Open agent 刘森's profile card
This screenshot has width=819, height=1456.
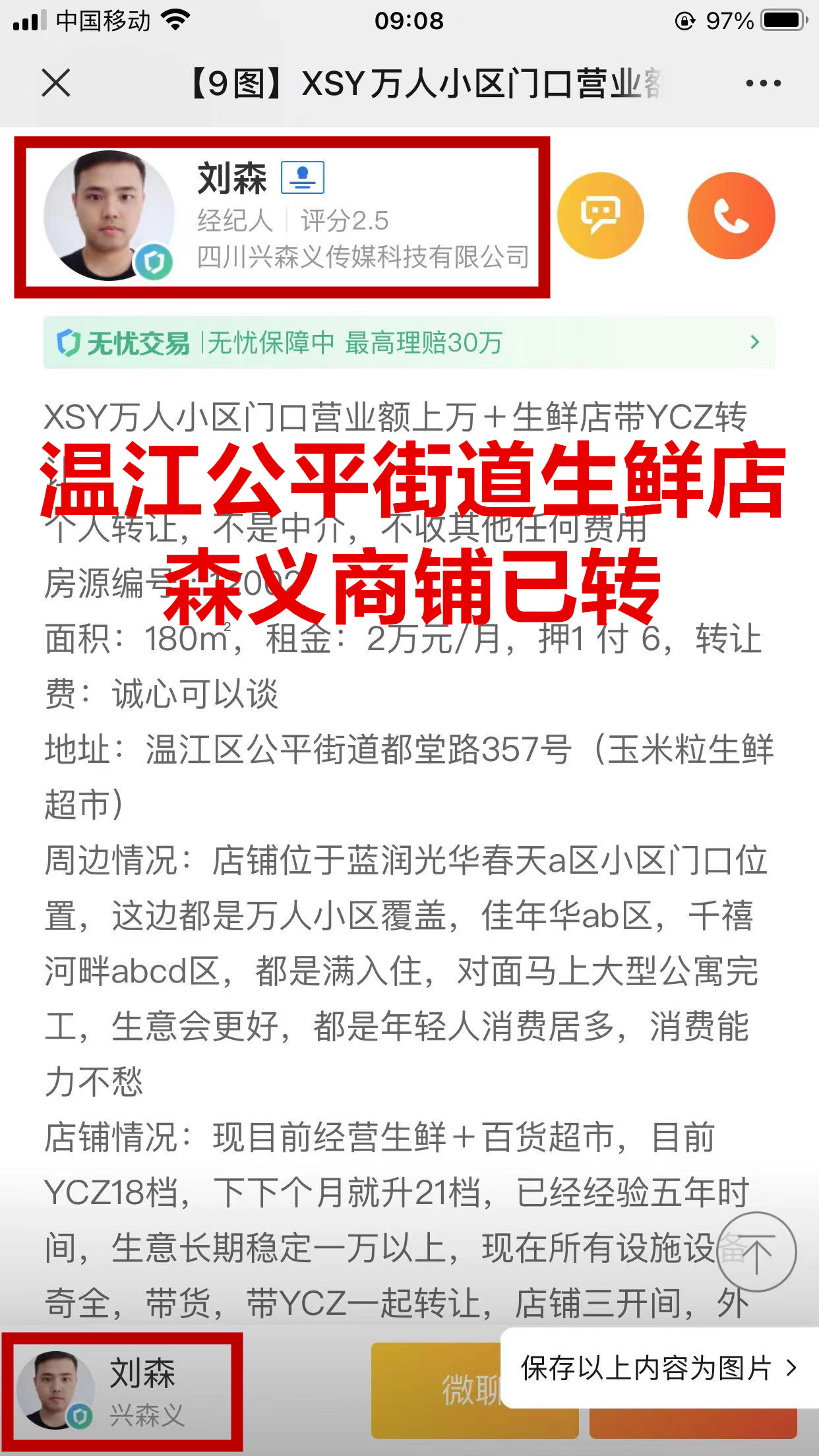(282, 217)
